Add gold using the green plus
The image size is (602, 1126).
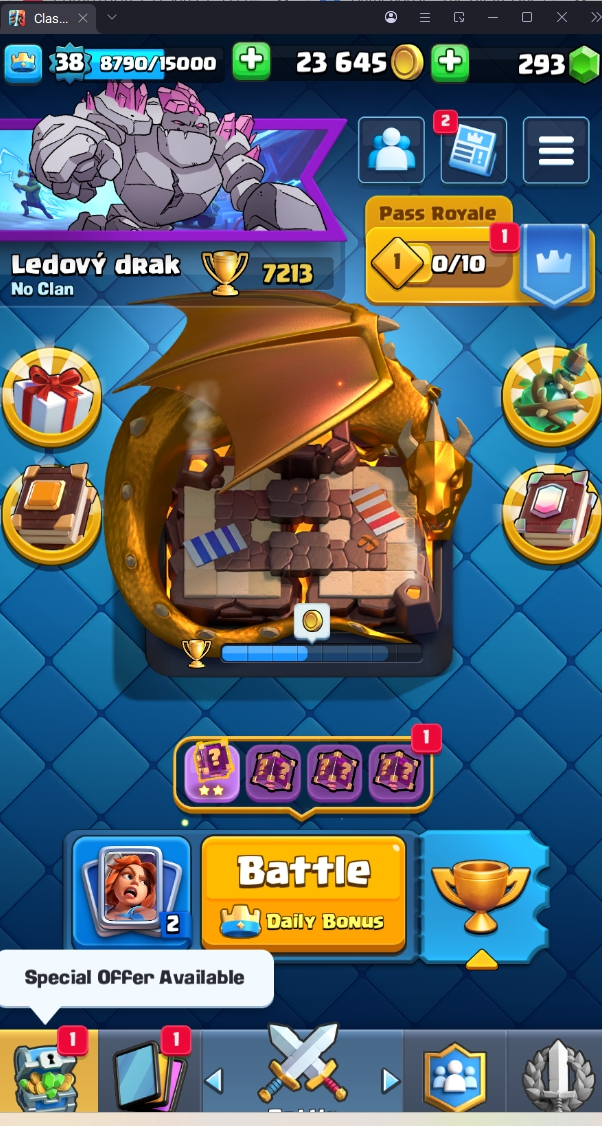pyautogui.click(x=450, y=63)
